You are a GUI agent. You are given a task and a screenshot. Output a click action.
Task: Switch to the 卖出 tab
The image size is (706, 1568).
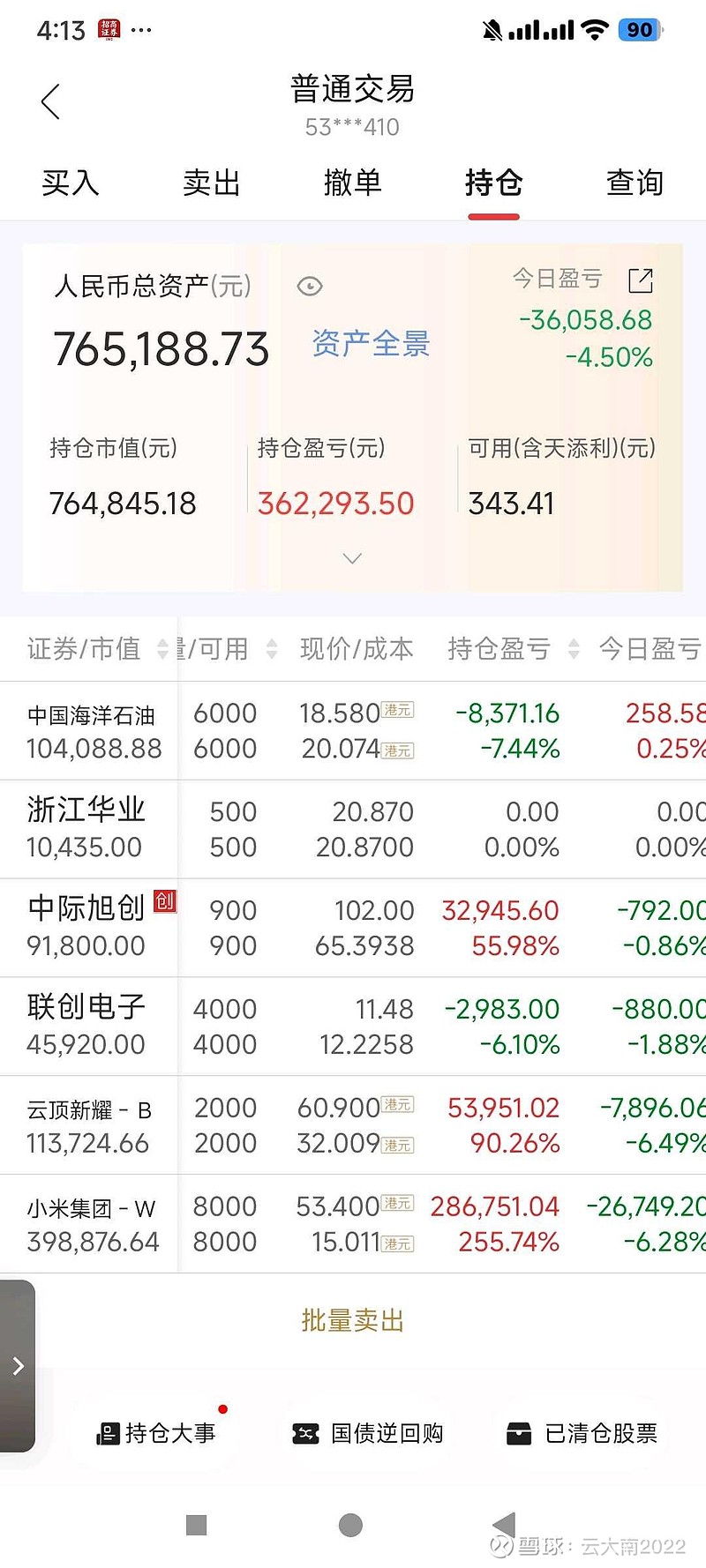click(212, 183)
